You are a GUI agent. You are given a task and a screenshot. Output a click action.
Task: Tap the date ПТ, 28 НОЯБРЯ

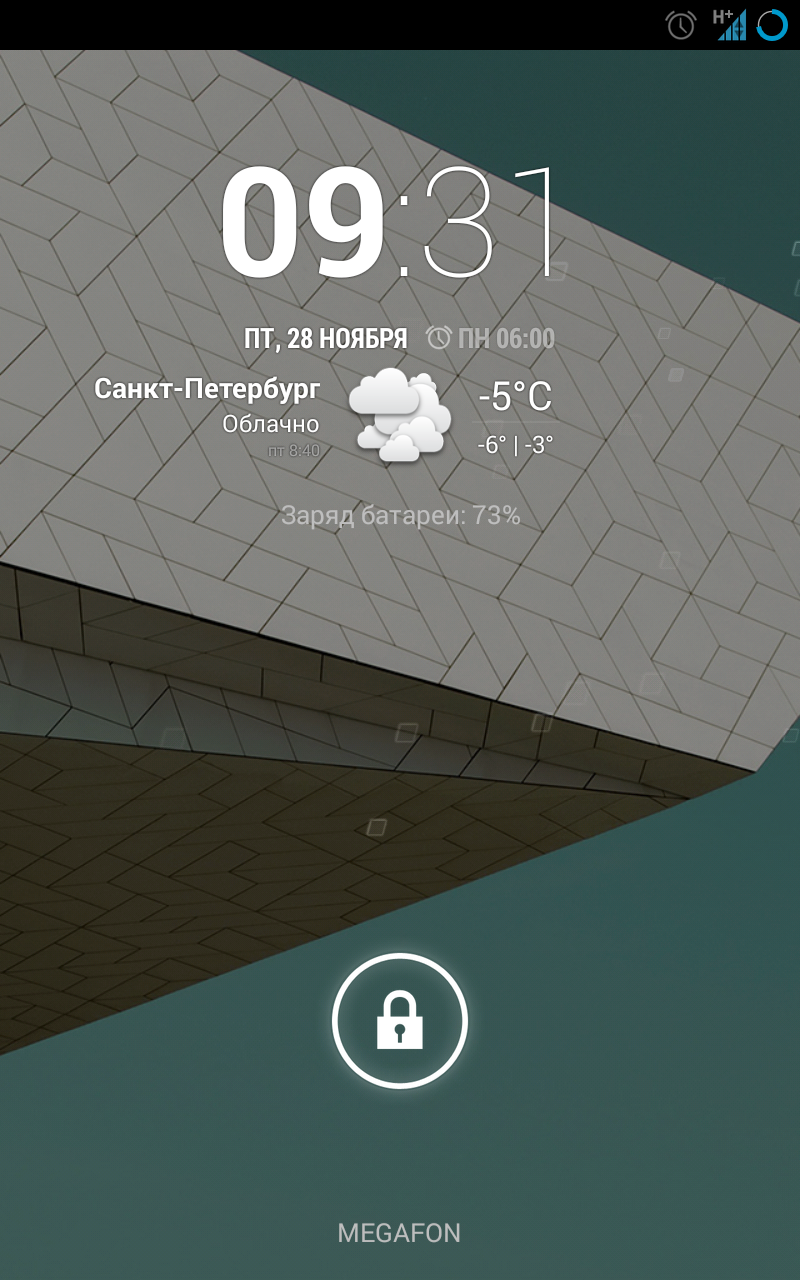325,339
